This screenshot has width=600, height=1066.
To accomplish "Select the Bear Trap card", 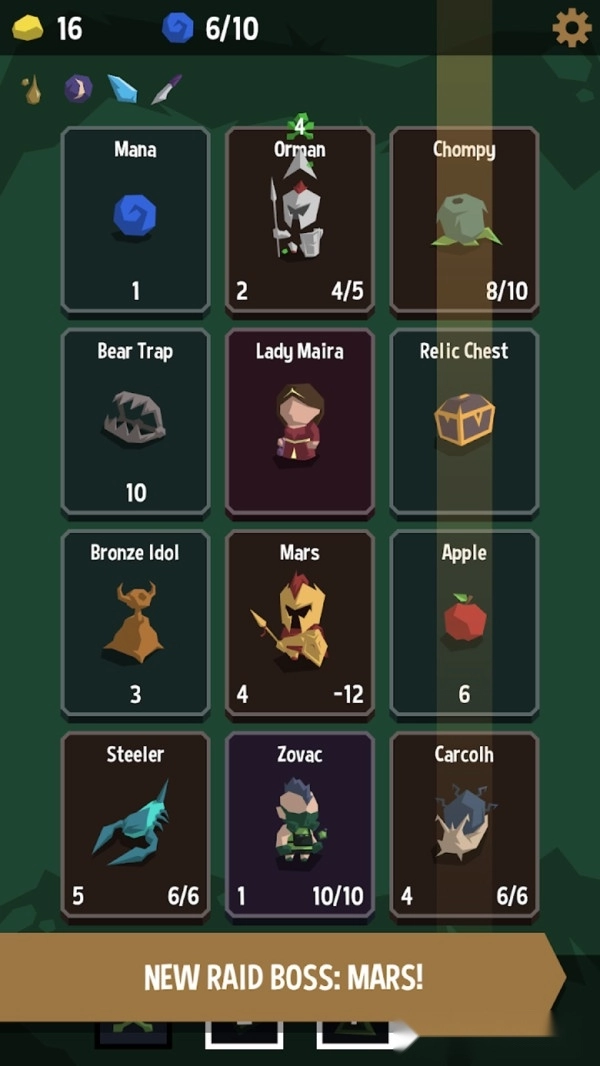I will pyautogui.click(x=135, y=422).
